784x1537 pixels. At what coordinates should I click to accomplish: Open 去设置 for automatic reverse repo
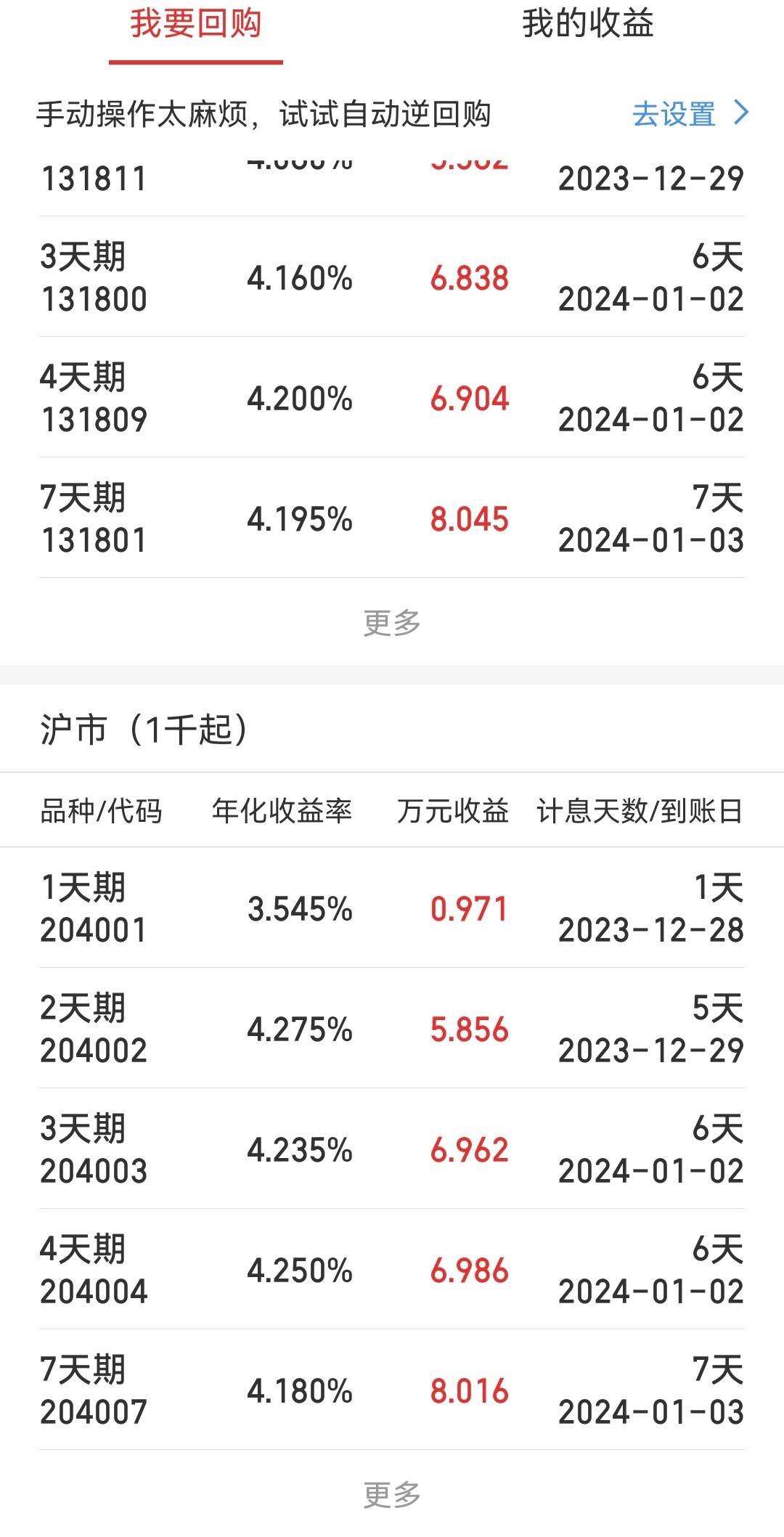(x=689, y=114)
